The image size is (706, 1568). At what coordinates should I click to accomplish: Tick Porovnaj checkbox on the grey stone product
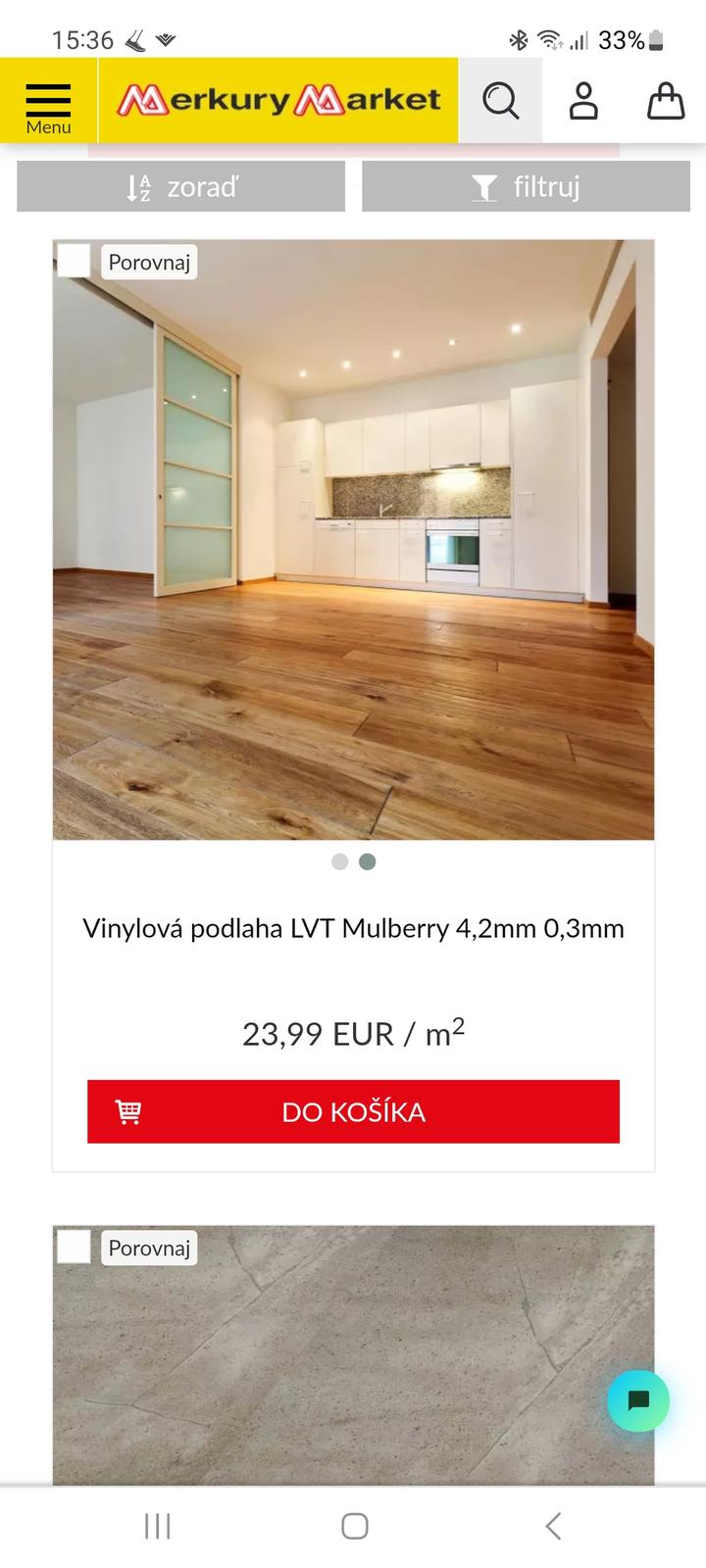pos(74,1248)
